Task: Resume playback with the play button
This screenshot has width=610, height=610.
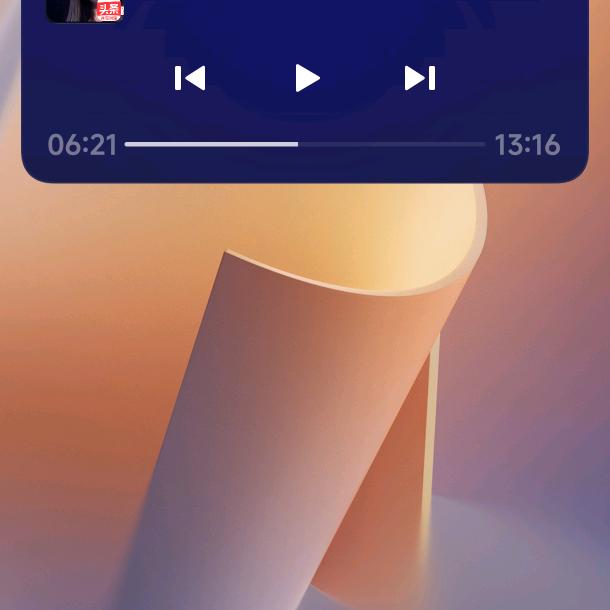Action: [307, 78]
